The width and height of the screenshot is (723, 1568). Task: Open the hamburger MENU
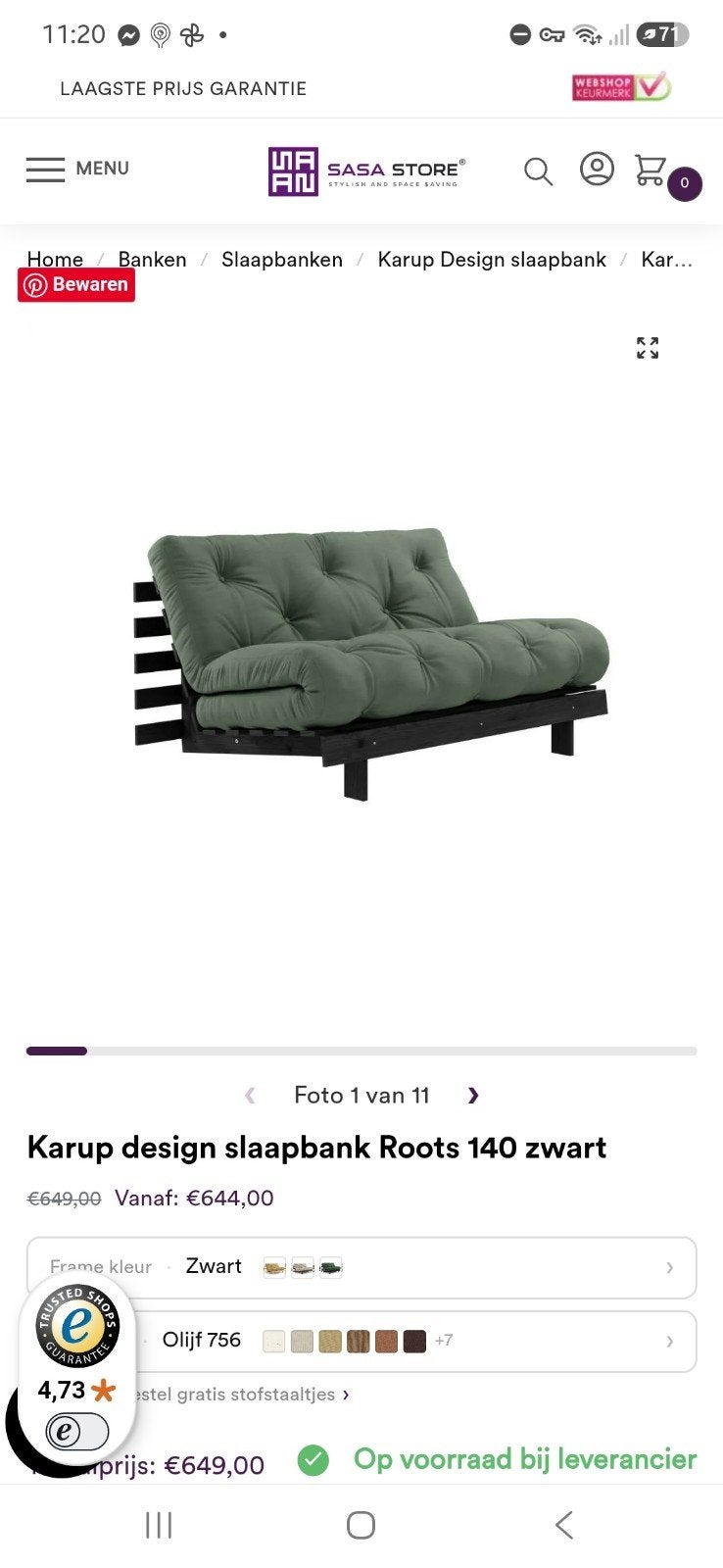[x=77, y=169]
